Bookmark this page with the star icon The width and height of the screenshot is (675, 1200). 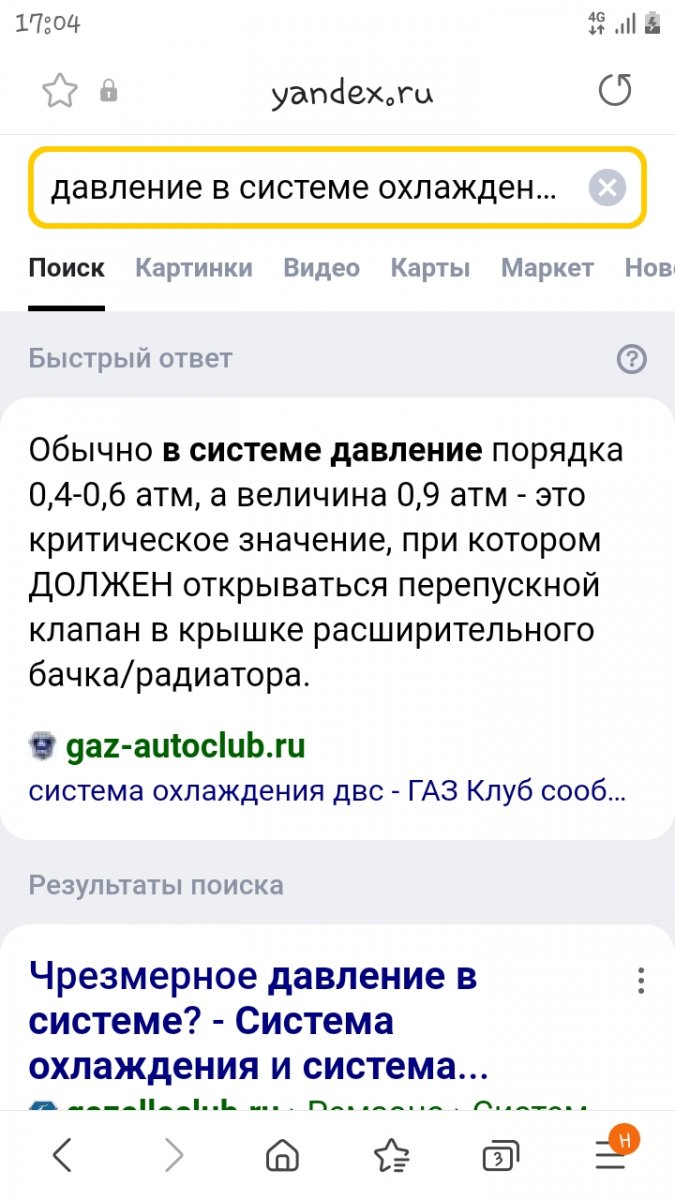(x=60, y=92)
